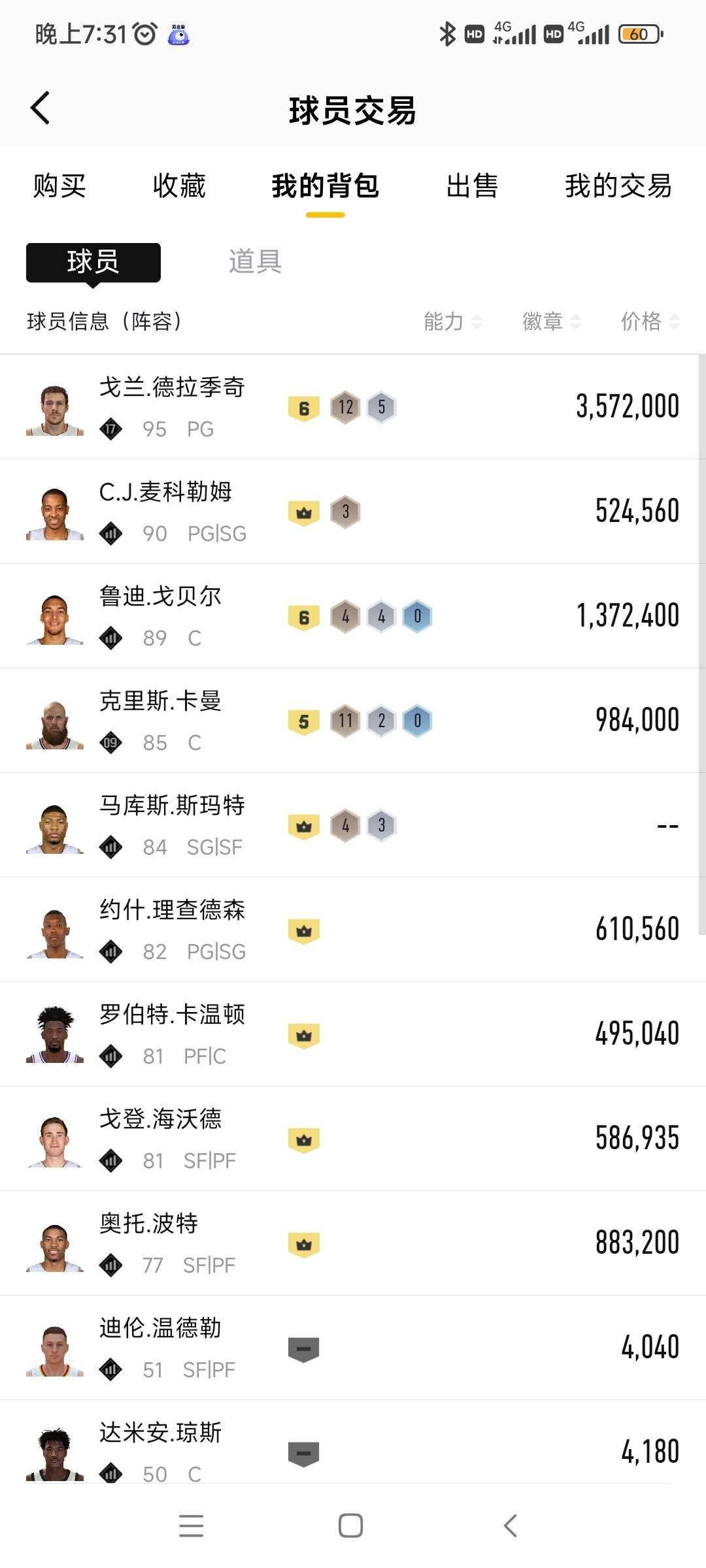Screen dimensions: 706x1568
Task: Tap the 11 hexagon badge beside 克里斯.卡曼
Action: coord(345,720)
